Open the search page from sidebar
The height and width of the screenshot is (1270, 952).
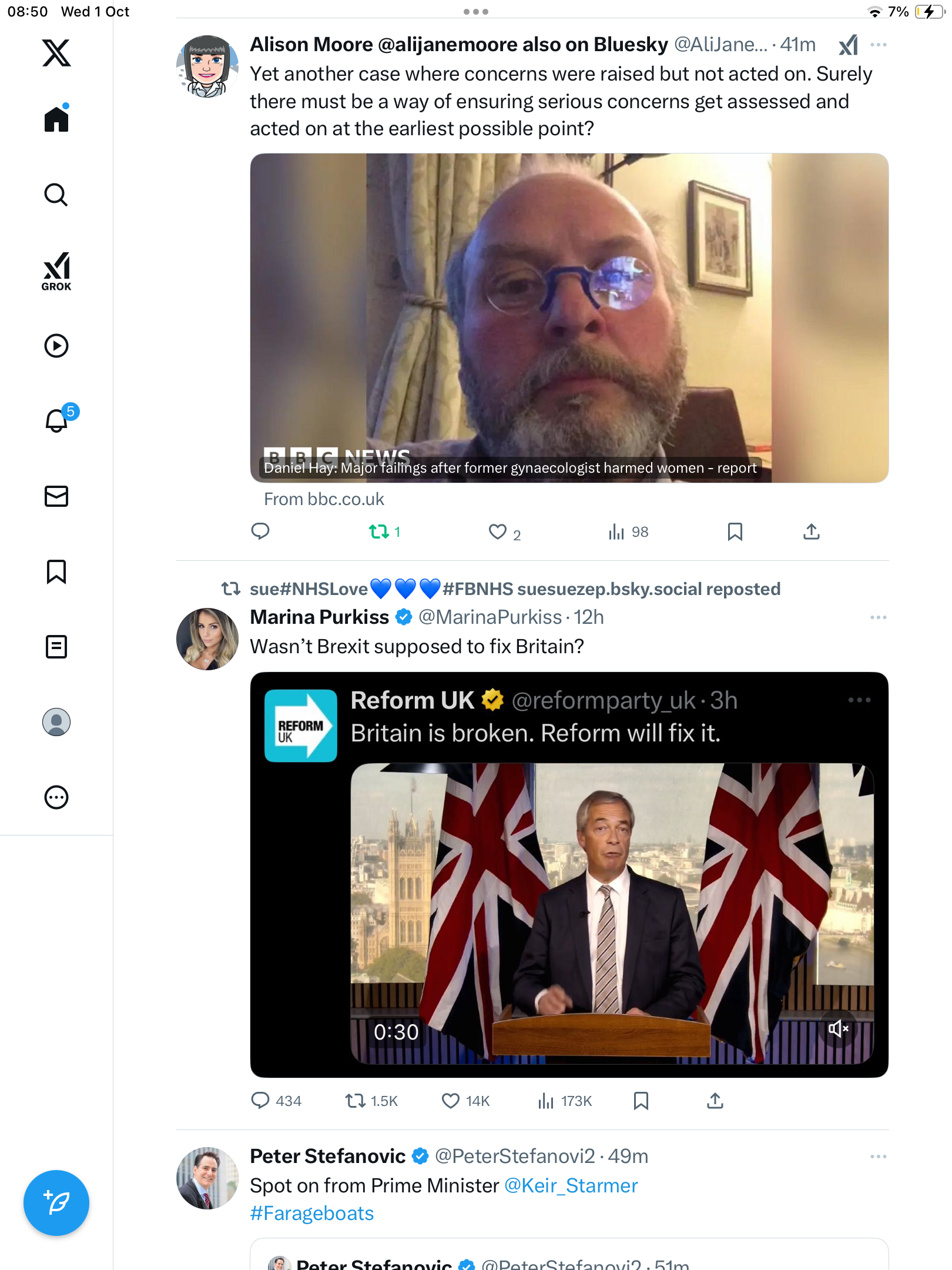tap(56, 195)
